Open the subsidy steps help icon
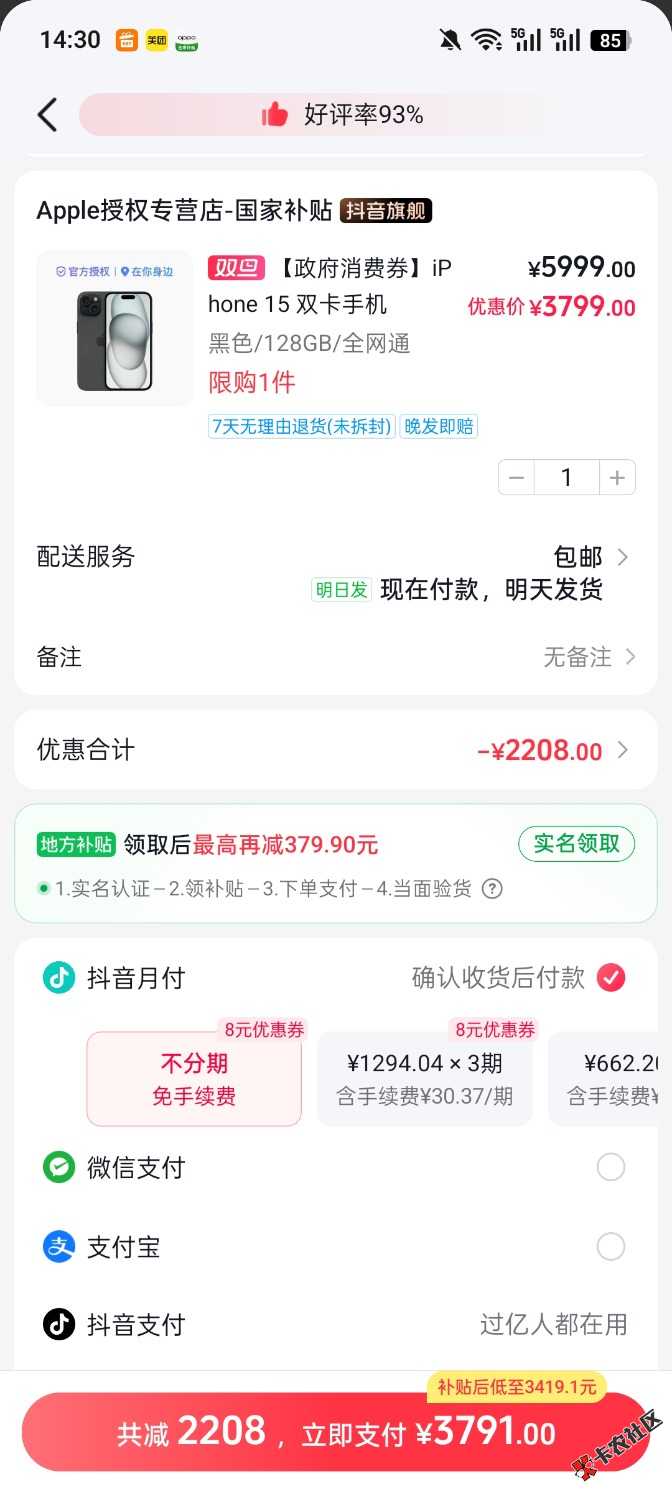 (492, 888)
